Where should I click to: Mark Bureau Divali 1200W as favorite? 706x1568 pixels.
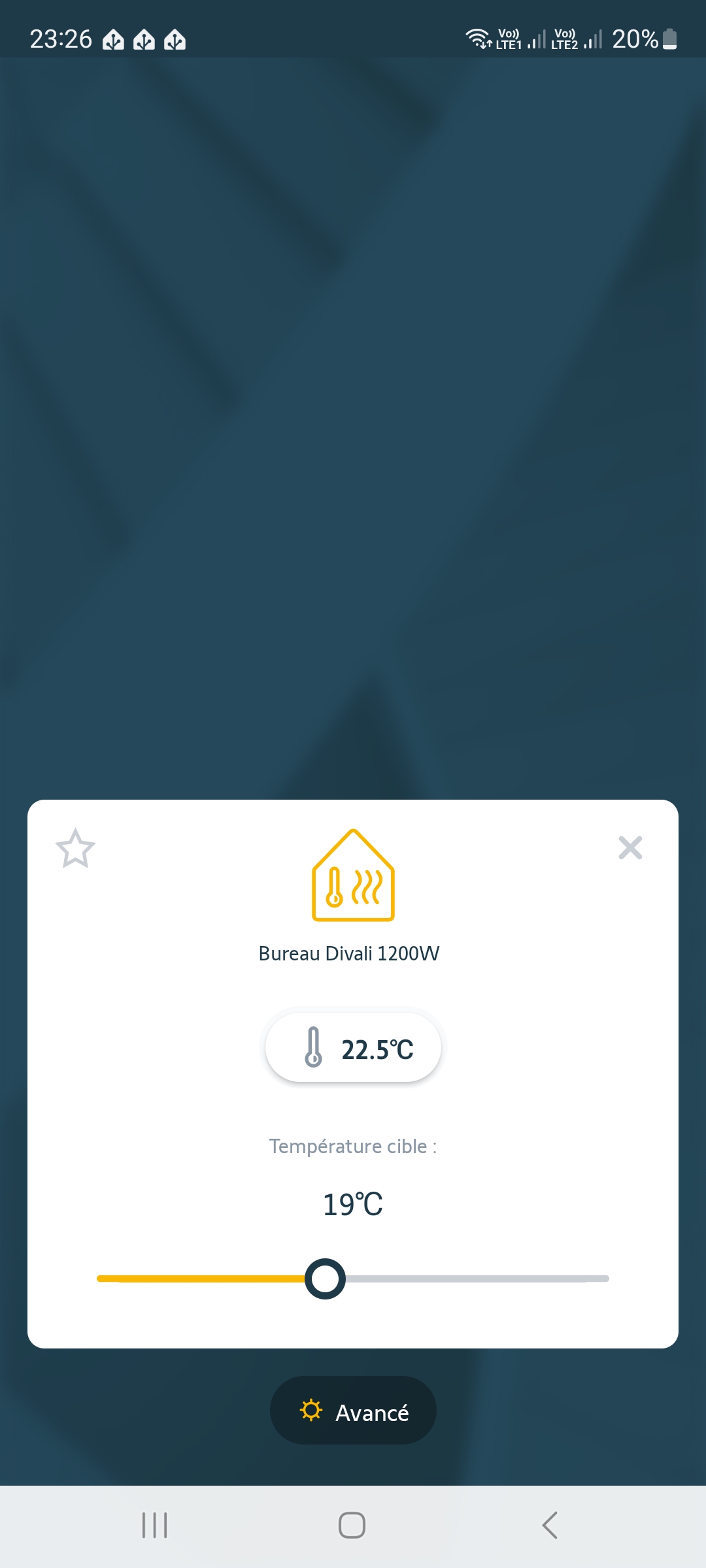[76, 849]
